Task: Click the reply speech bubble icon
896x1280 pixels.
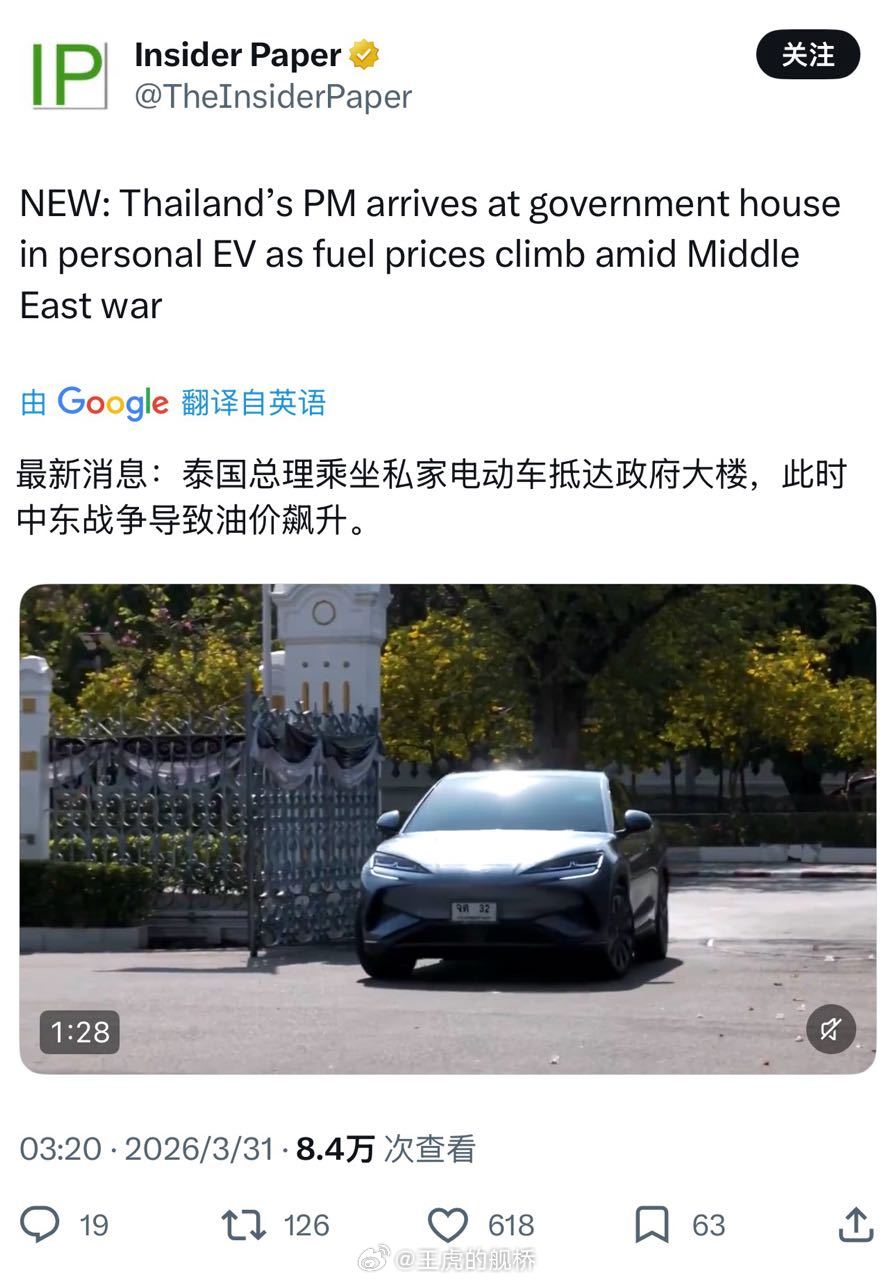Action: 40,1224
